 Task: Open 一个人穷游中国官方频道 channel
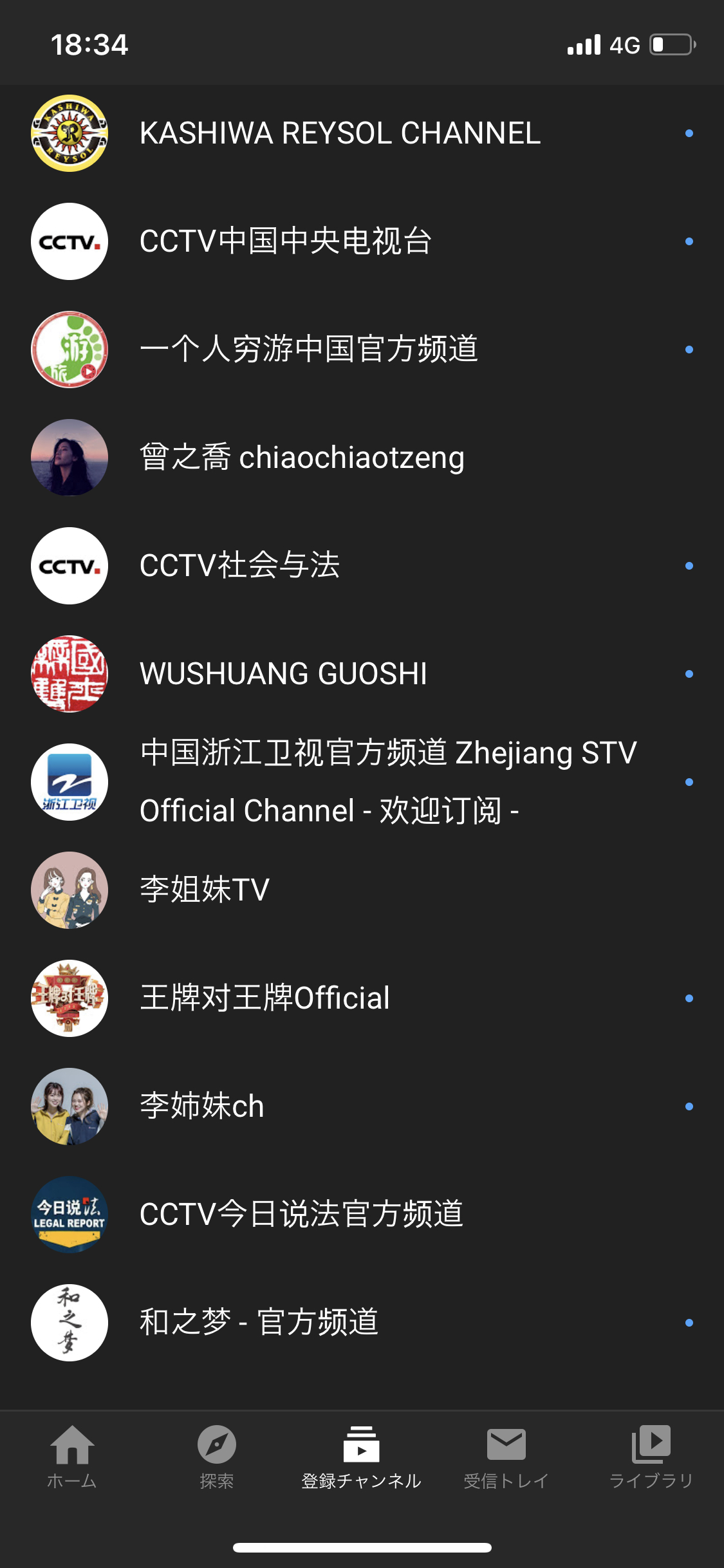click(309, 350)
